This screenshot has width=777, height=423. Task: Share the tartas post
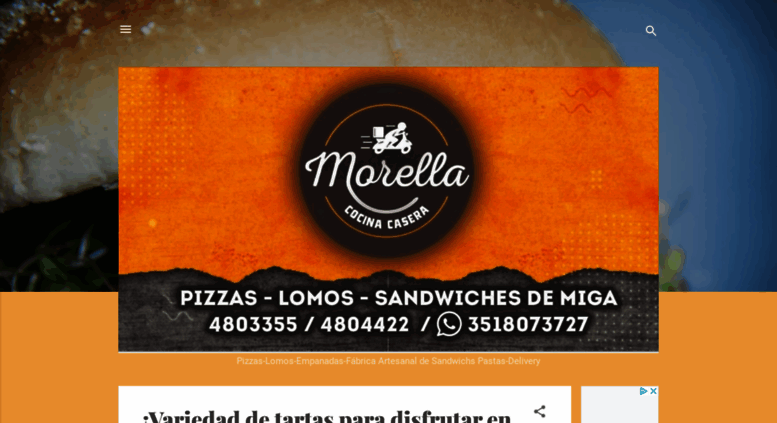pyautogui.click(x=539, y=411)
